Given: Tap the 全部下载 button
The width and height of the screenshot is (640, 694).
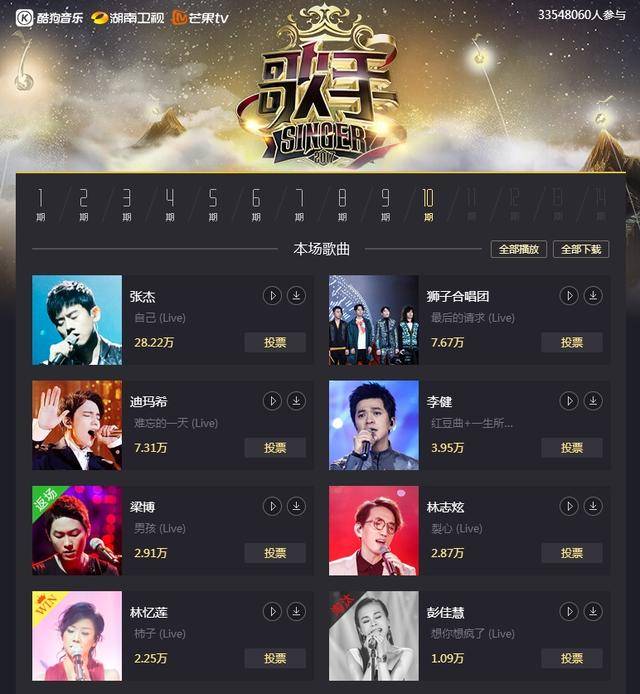Looking at the screenshot, I should click(580, 249).
